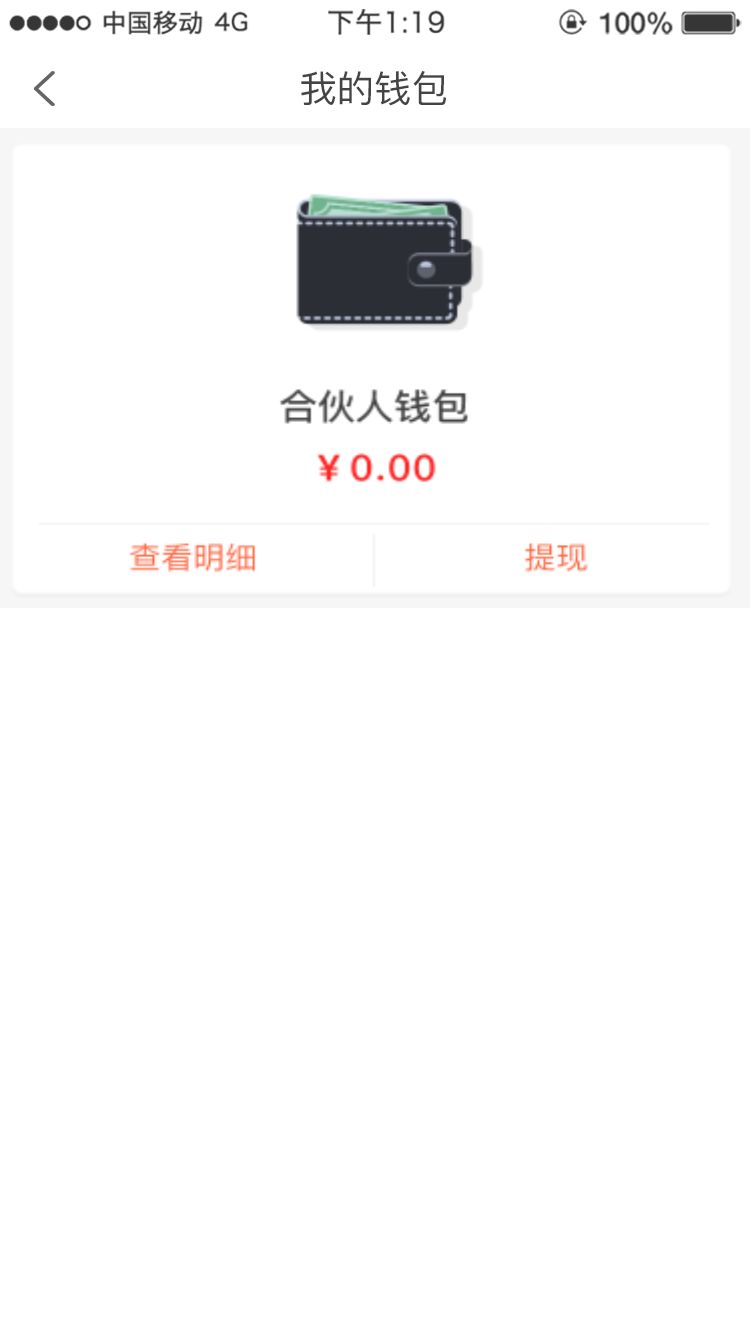The image size is (750, 1334).
Task: Tap the divider between 查看明细 and 提现
Action: point(374,556)
